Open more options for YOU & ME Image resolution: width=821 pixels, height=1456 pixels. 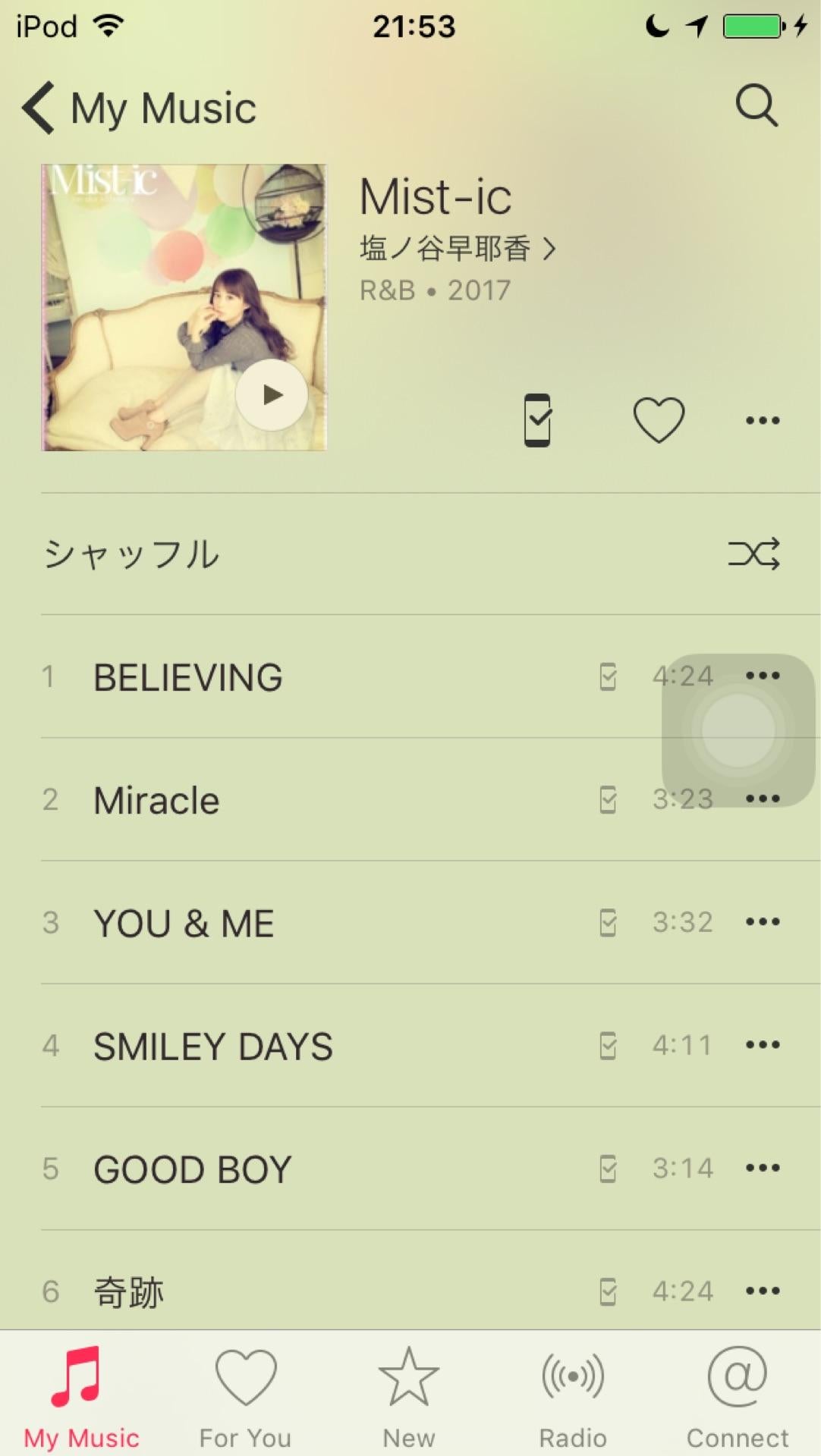763,922
